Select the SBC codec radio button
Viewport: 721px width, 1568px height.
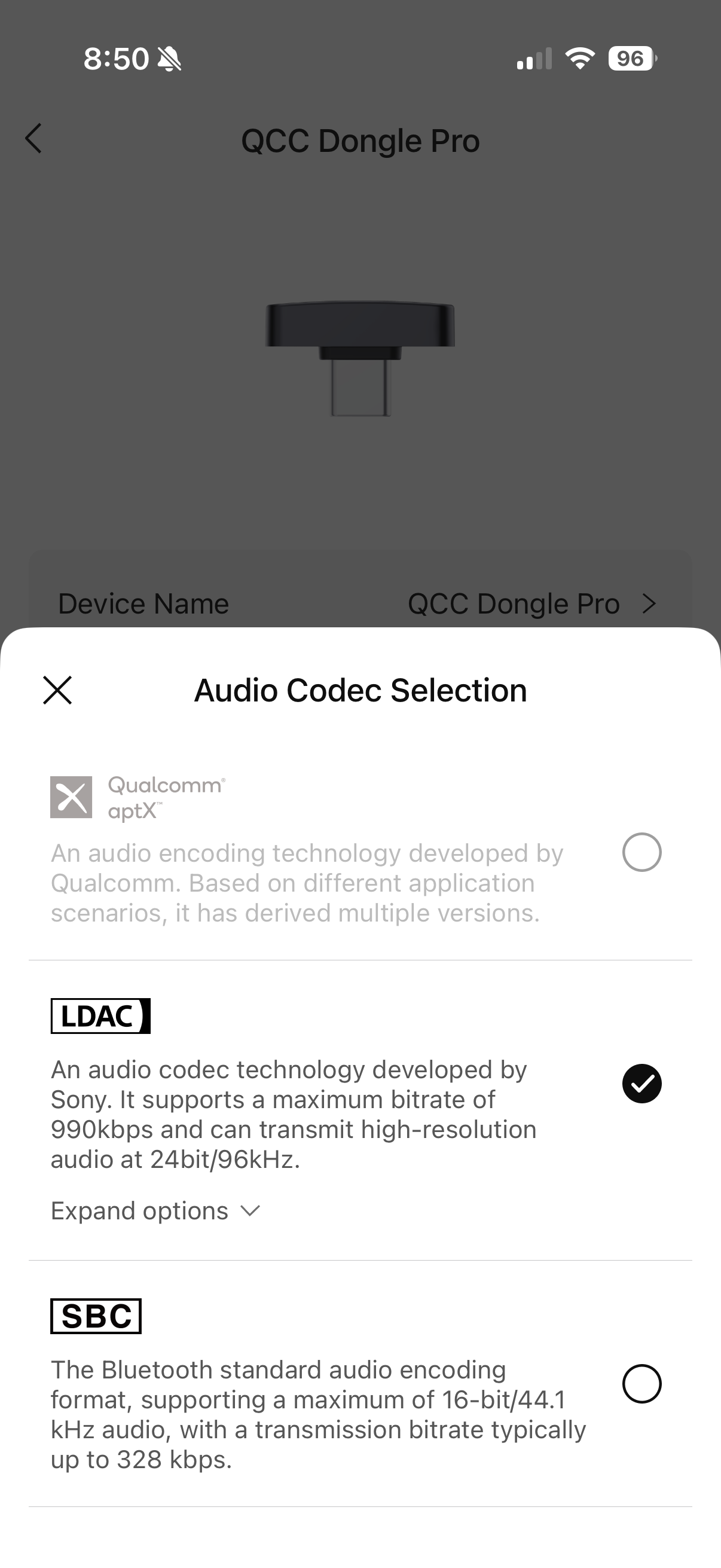(x=641, y=1384)
